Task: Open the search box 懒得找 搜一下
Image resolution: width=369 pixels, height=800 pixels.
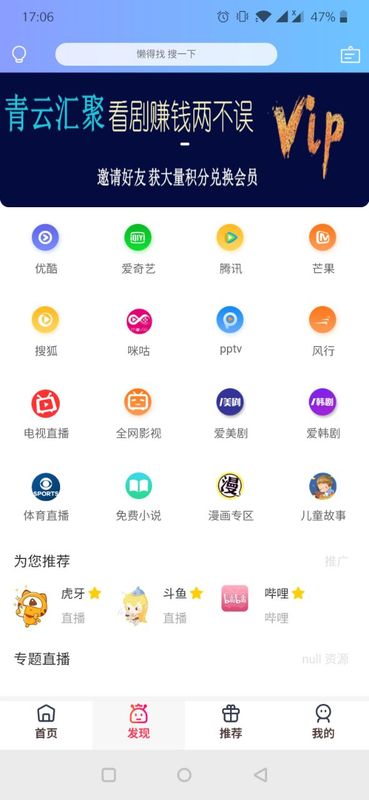Action: click(x=166, y=54)
